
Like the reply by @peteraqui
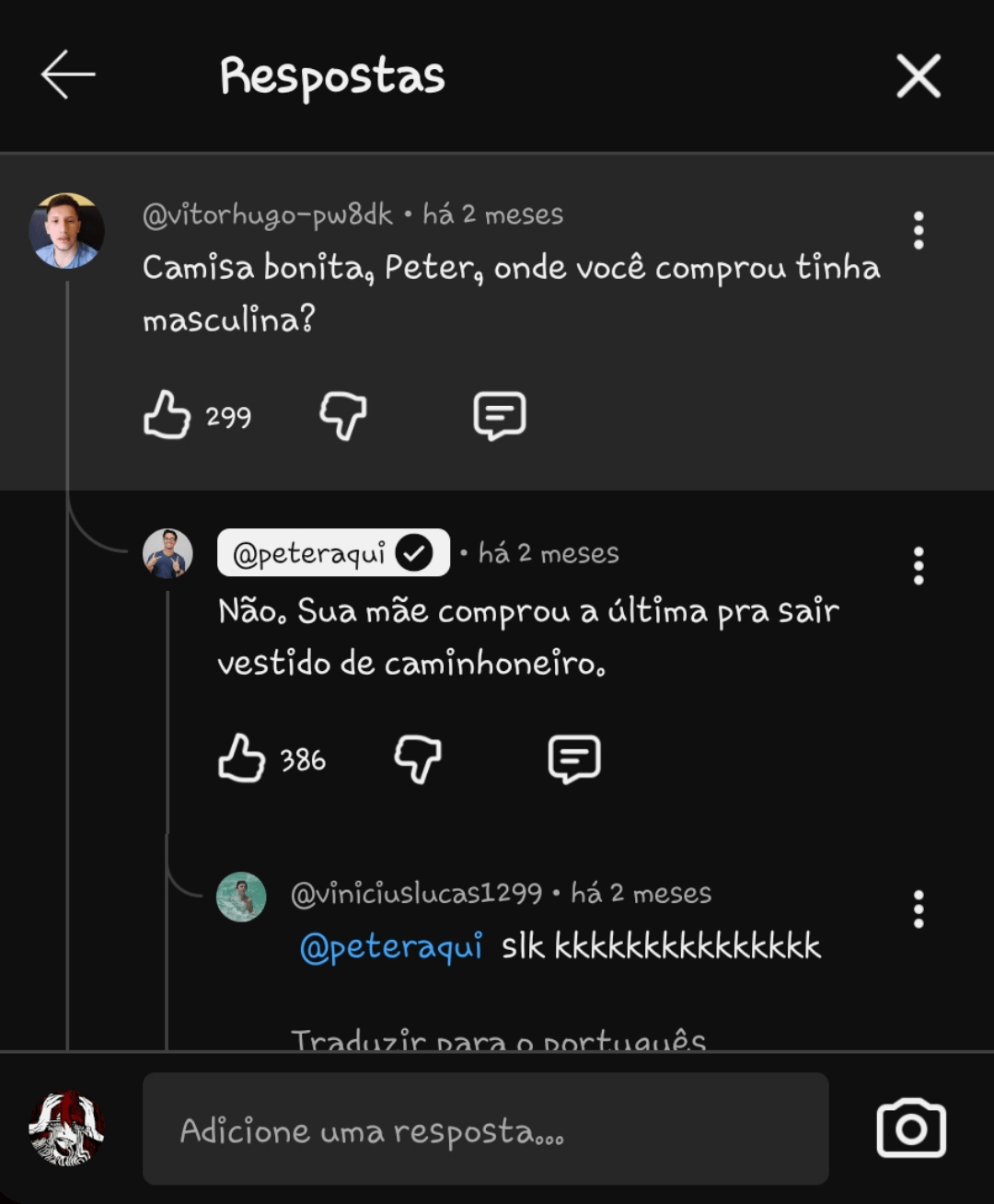(241, 758)
